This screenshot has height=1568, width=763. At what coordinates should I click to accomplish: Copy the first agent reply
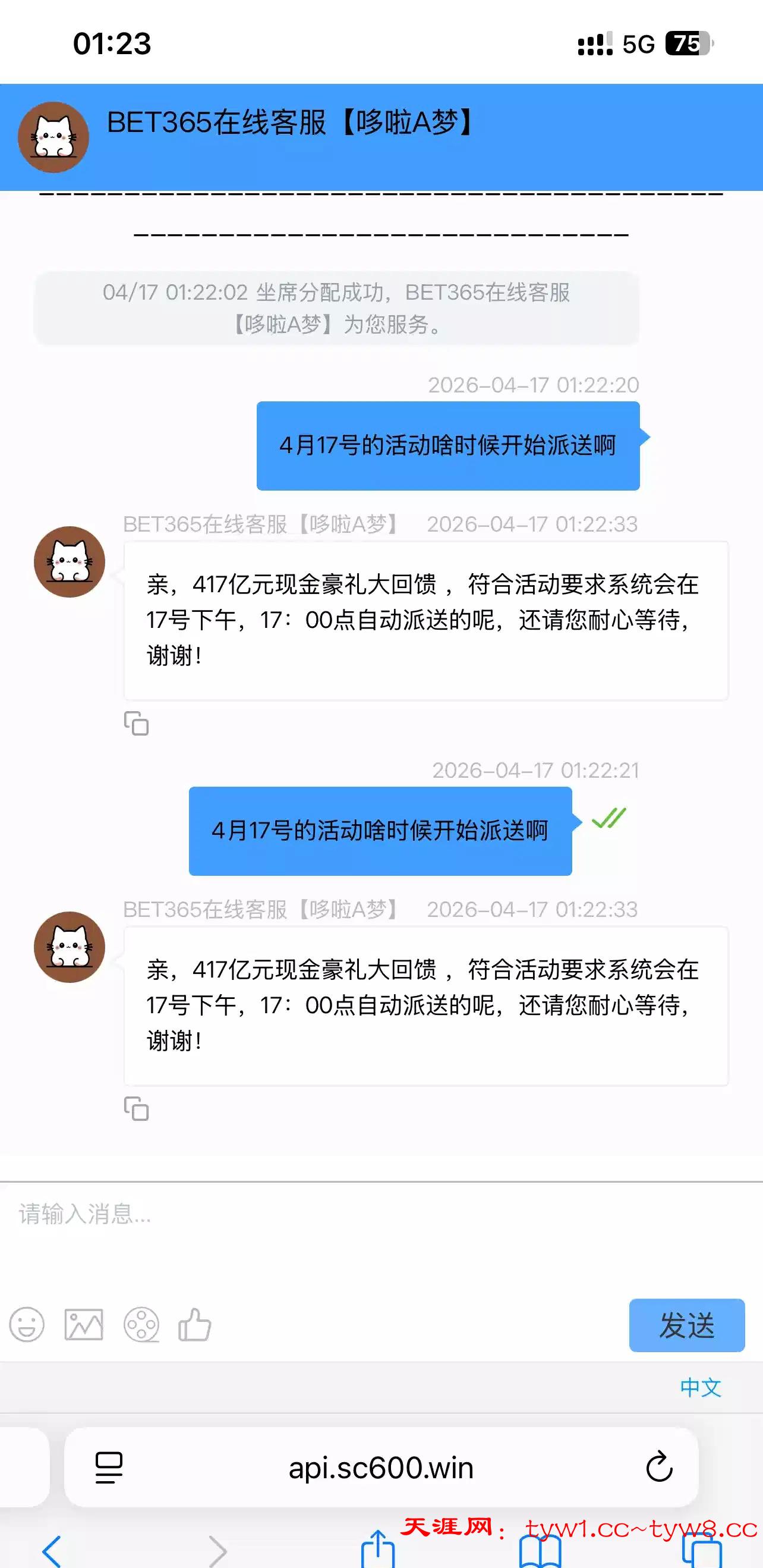tap(136, 723)
